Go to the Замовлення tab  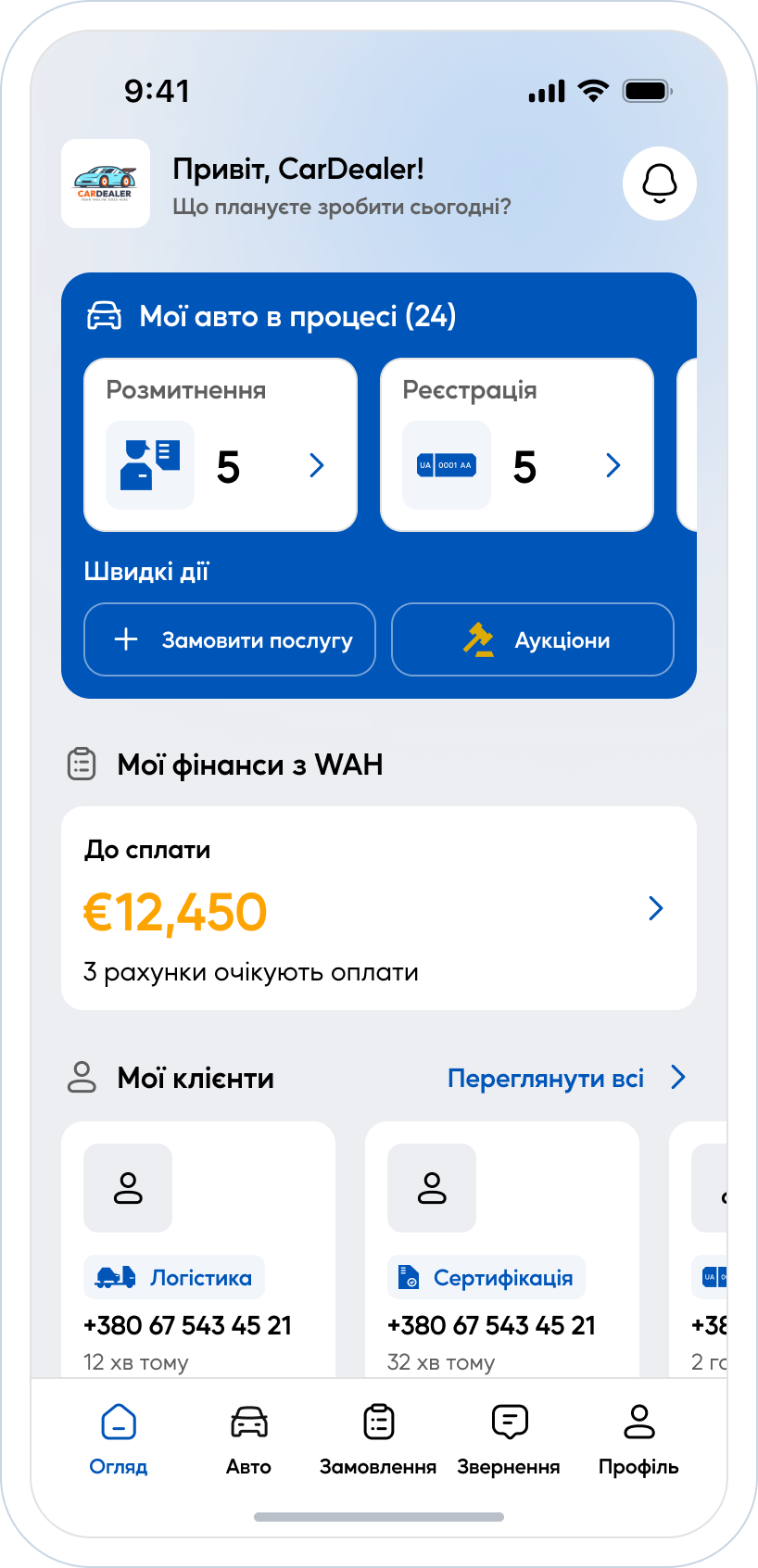(x=378, y=1439)
